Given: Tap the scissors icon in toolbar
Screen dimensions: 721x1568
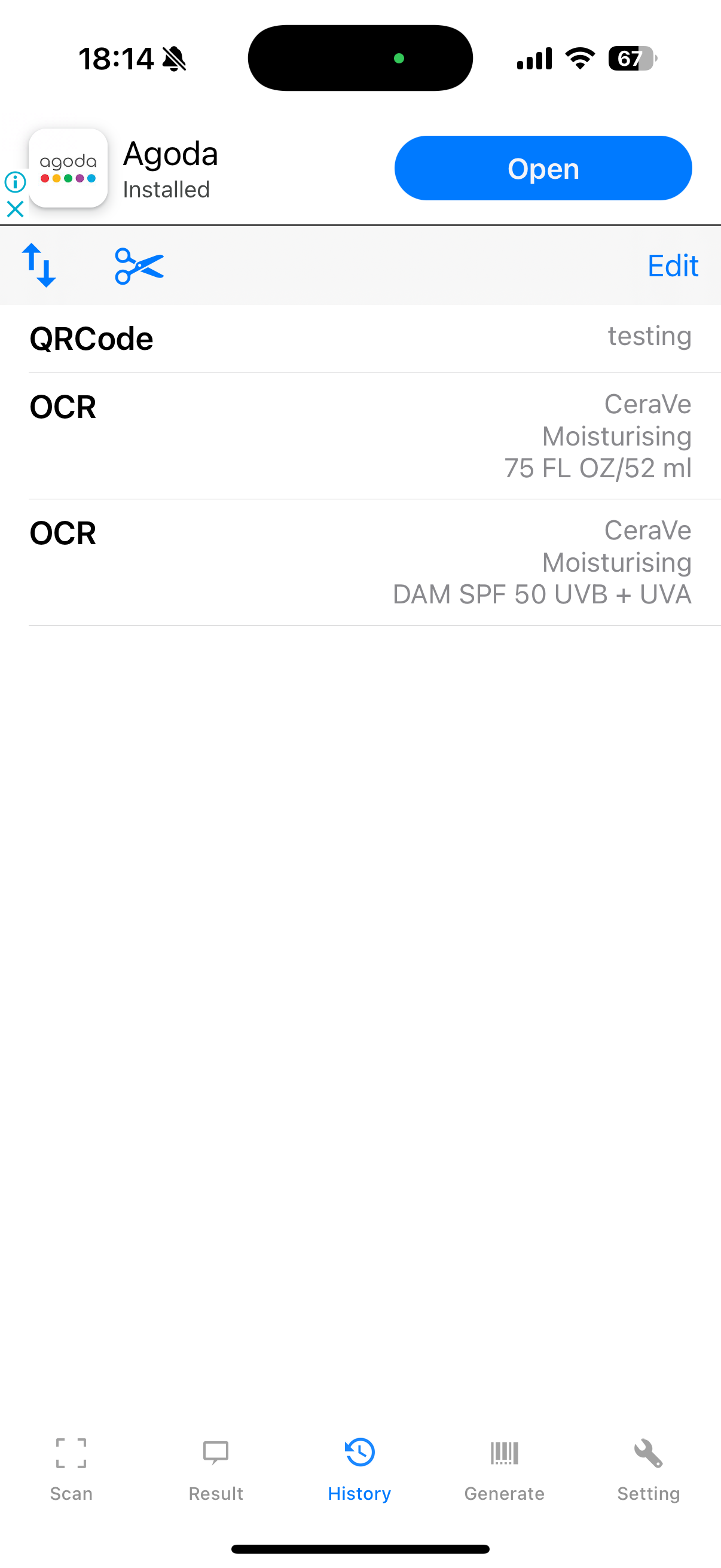Looking at the screenshot, I should [139, 266].
